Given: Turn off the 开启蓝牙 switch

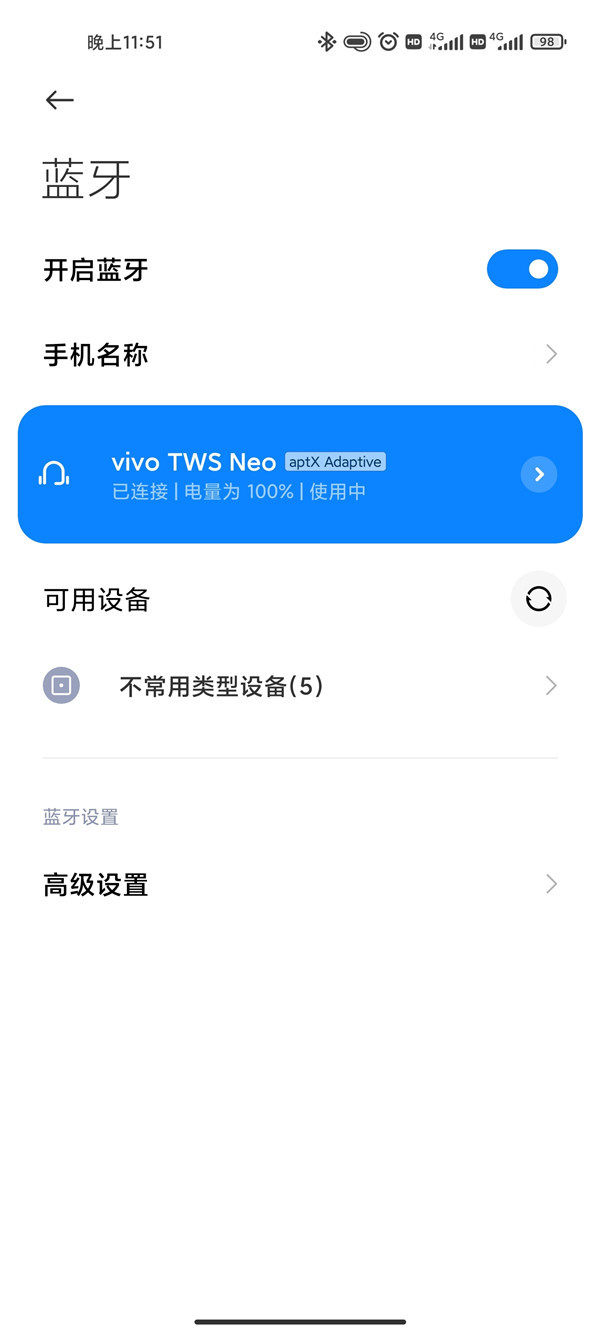Looking at the screenshot, I should [x=522, y=269].
